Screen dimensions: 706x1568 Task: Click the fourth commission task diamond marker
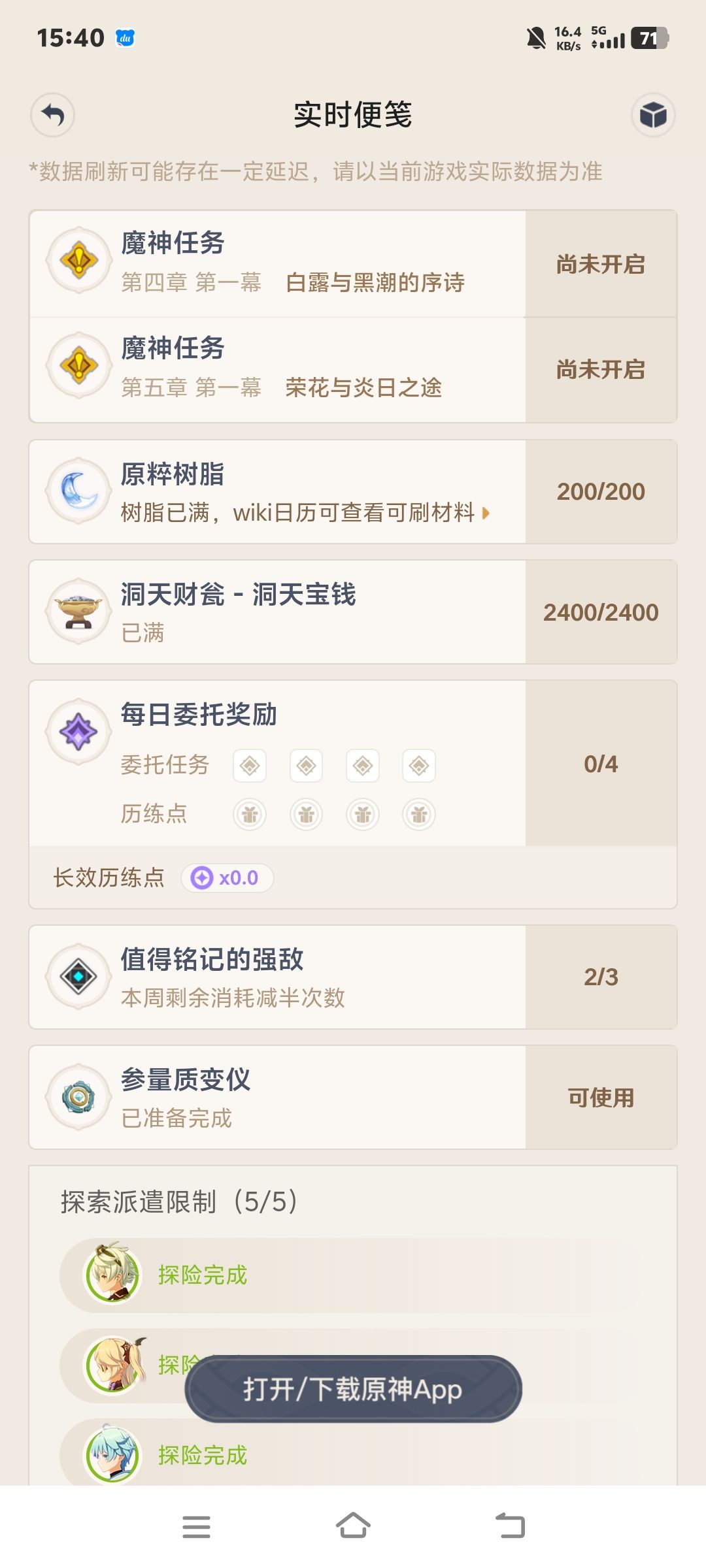(x=419, y=765)
